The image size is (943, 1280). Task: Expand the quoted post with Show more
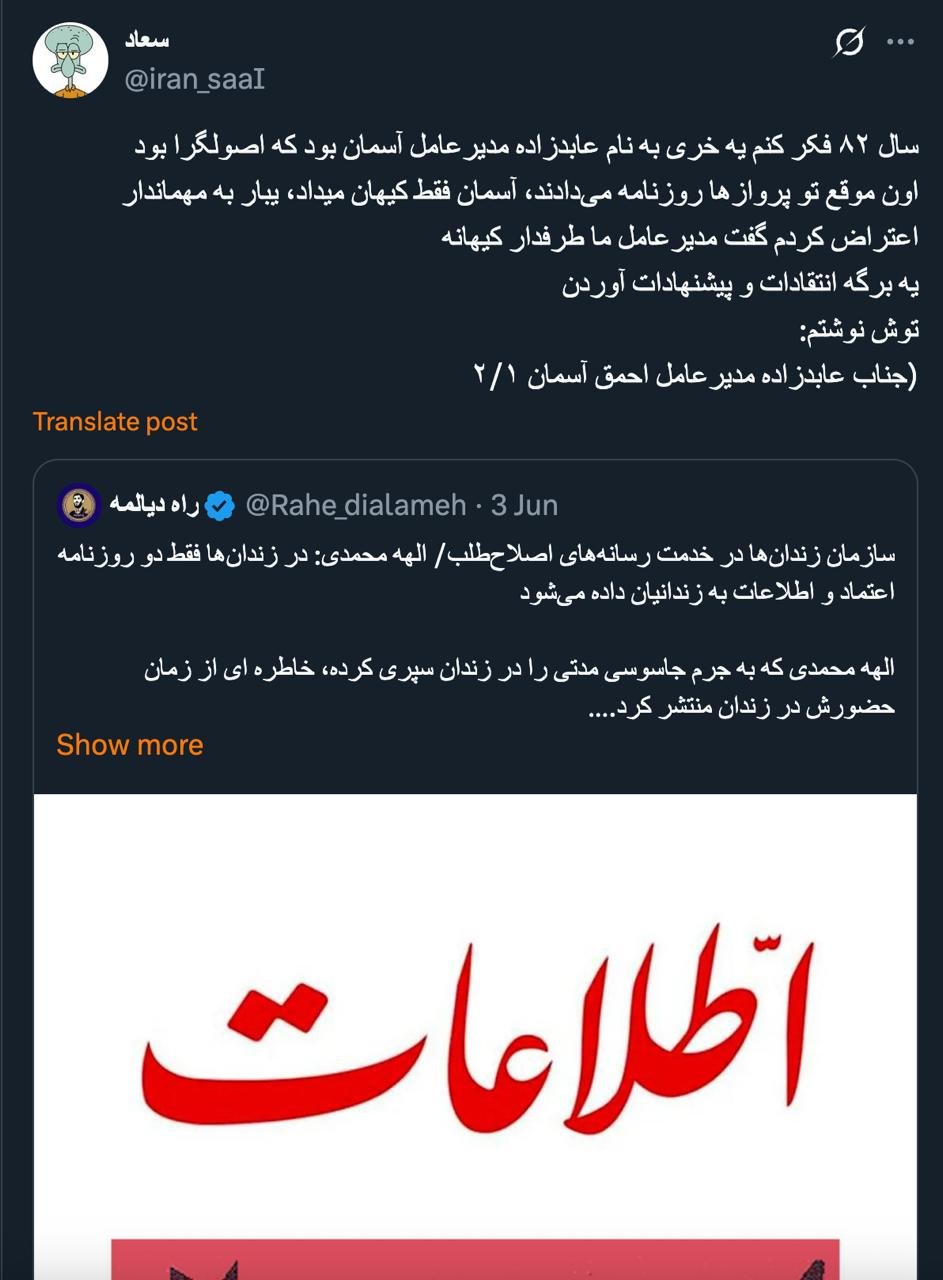point(129,744)
